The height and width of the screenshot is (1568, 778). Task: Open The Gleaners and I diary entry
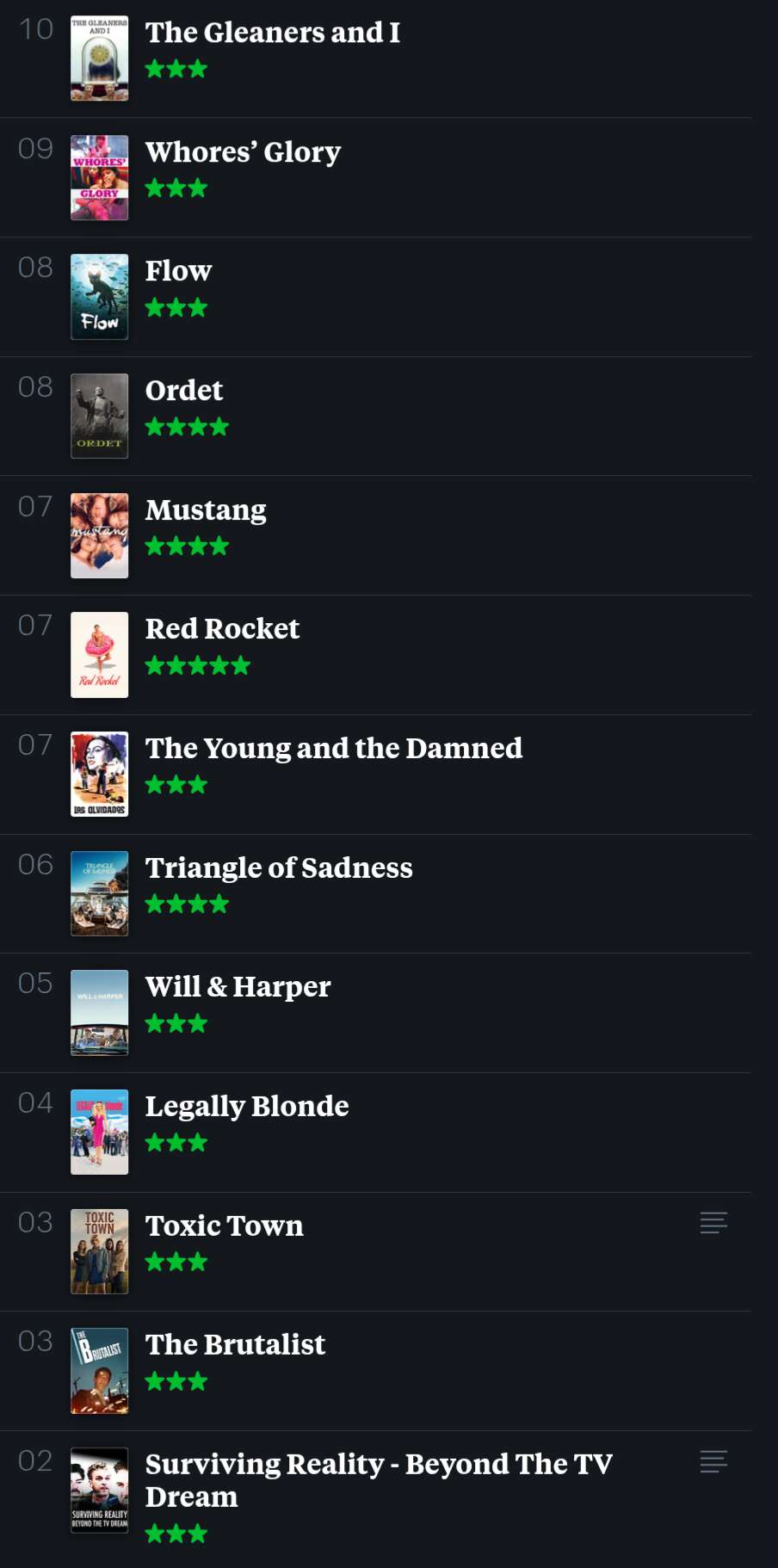click(272, 34)
